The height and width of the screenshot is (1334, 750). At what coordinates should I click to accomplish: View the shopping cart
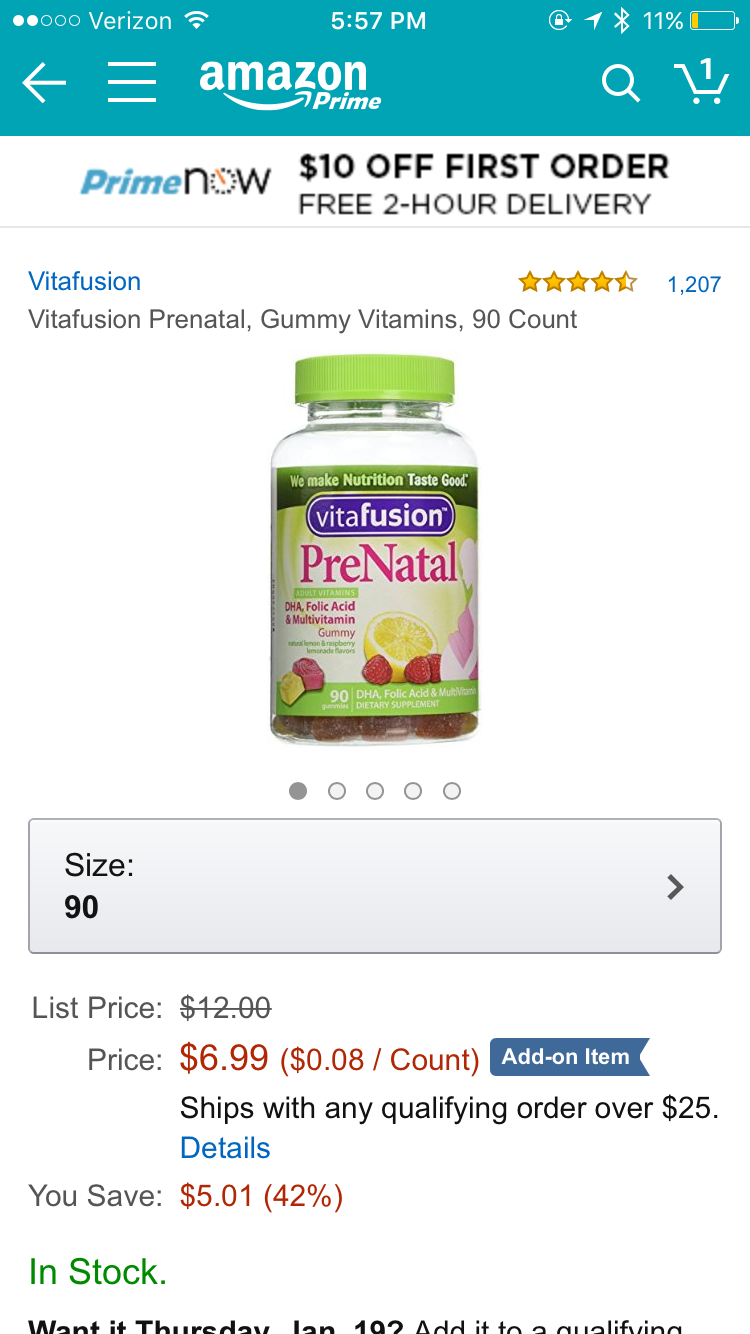(700, 82)
